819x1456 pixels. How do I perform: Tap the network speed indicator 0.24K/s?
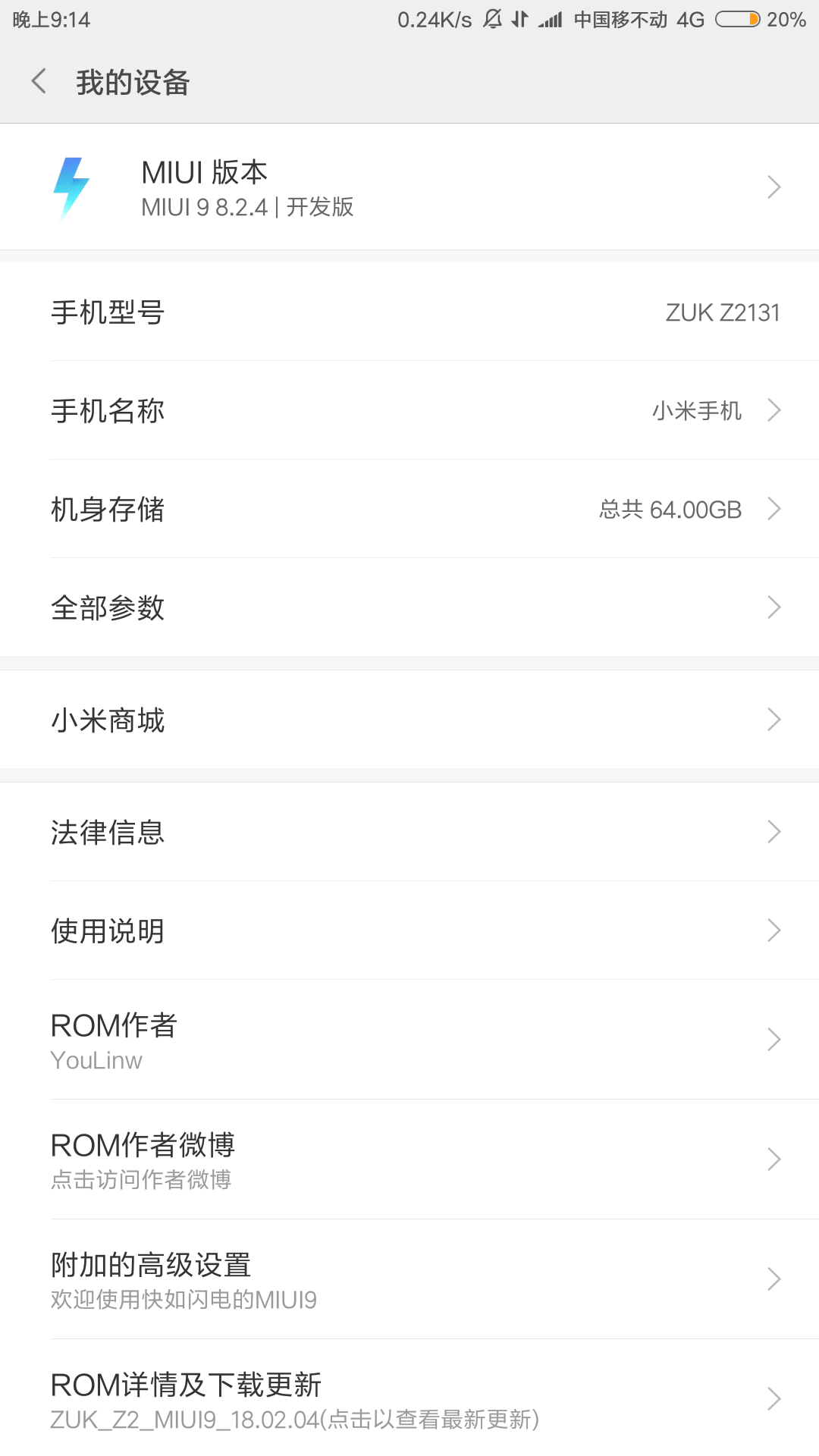pos(432,19)
